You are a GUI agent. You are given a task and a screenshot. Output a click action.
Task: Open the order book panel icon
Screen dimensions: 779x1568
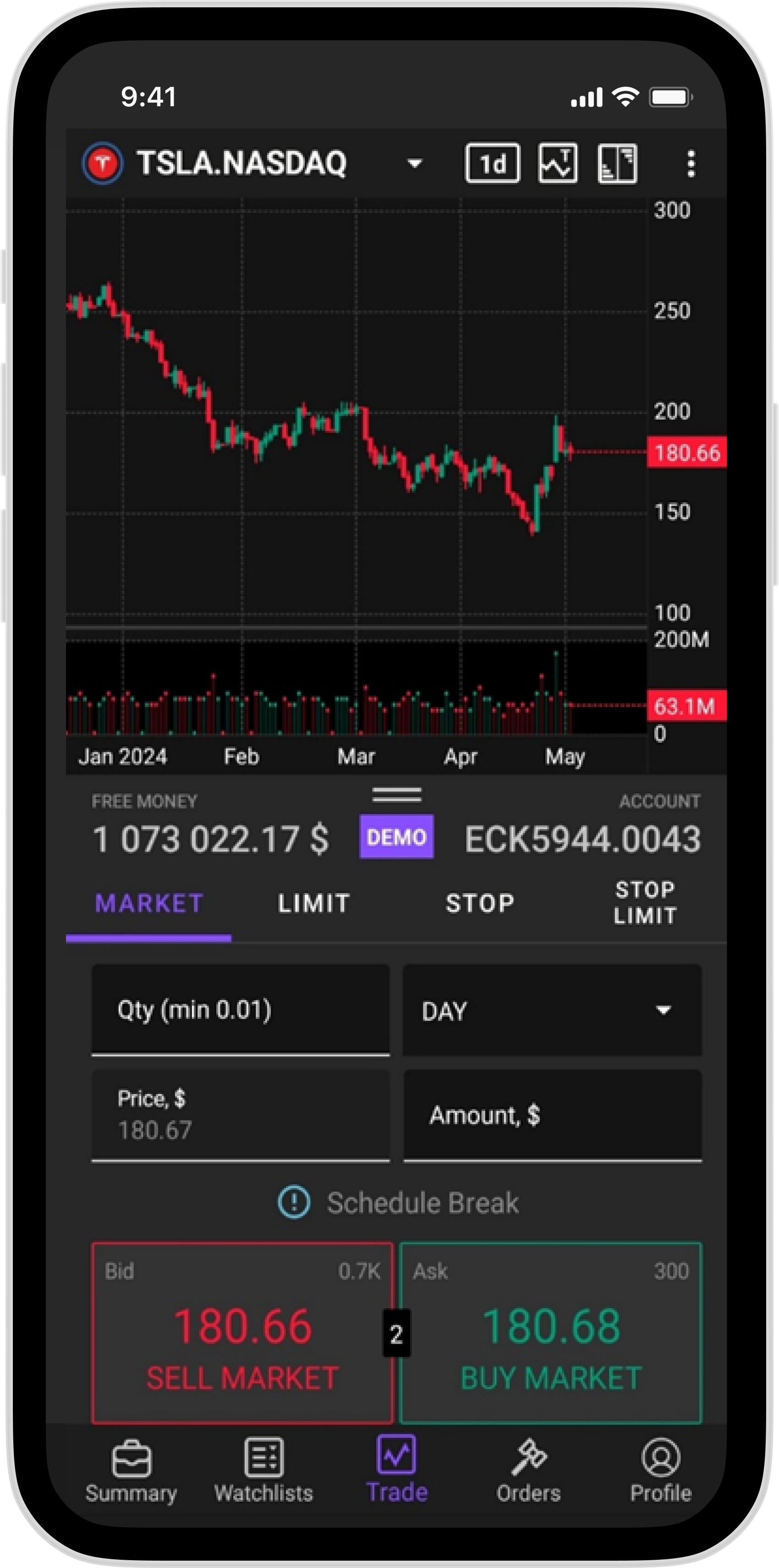(617, 163)
